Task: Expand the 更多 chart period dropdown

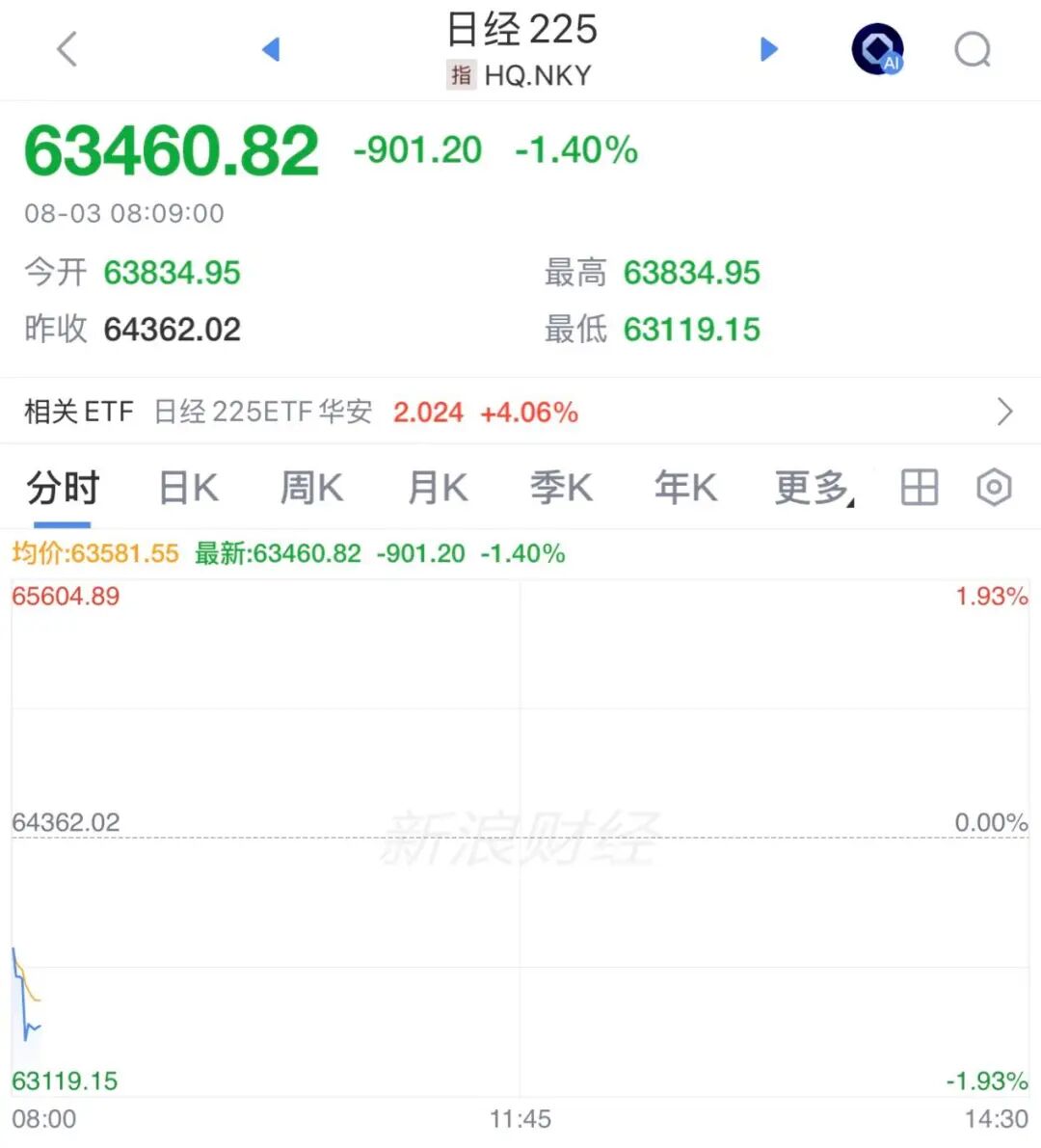Action: [x=814, y=488]
